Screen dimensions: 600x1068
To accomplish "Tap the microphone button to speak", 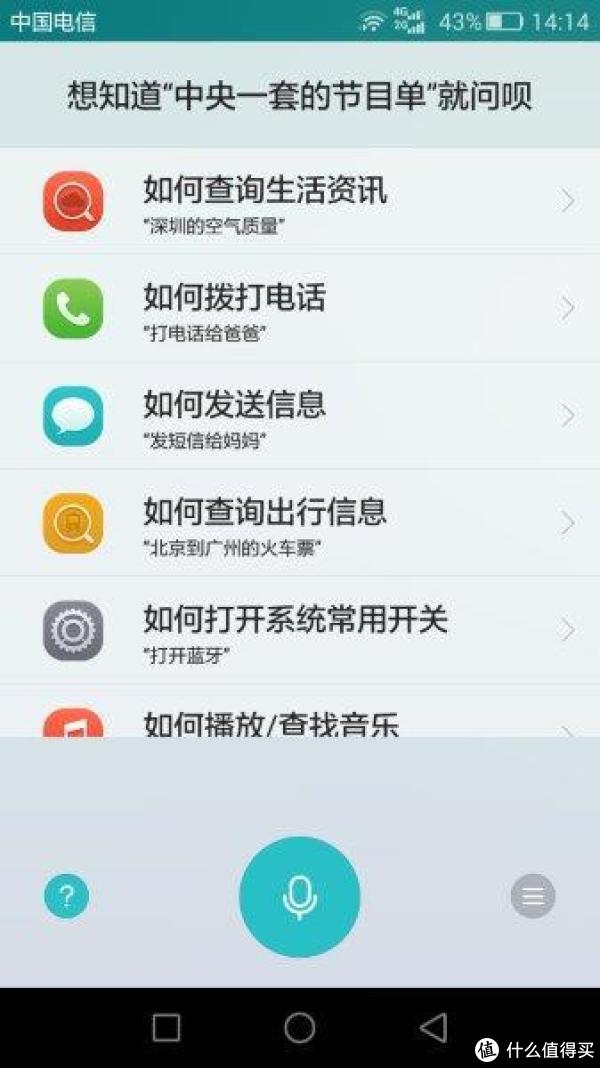I will pos(299,896).
